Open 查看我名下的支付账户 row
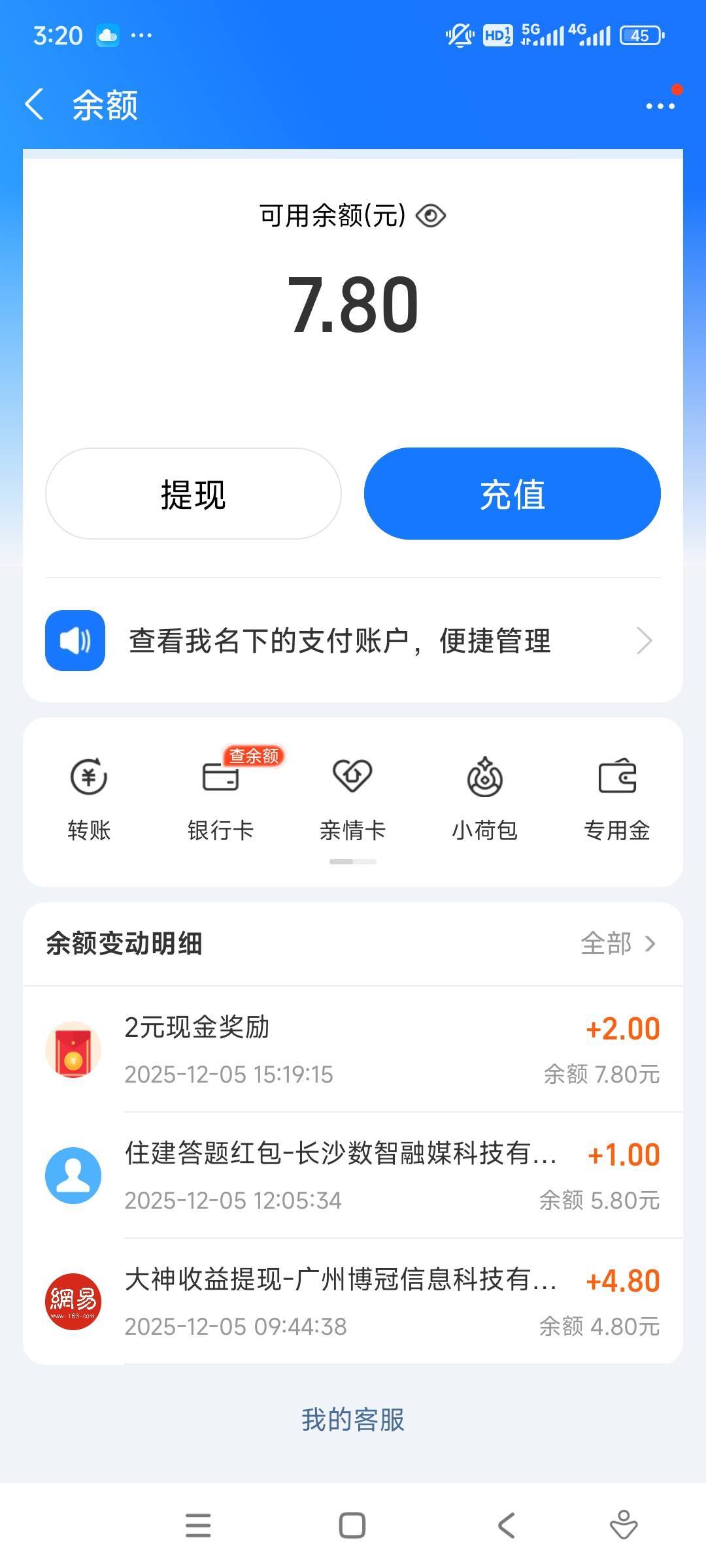The width and height of the screenshot is (706, 1568). (x=353, y=641)
